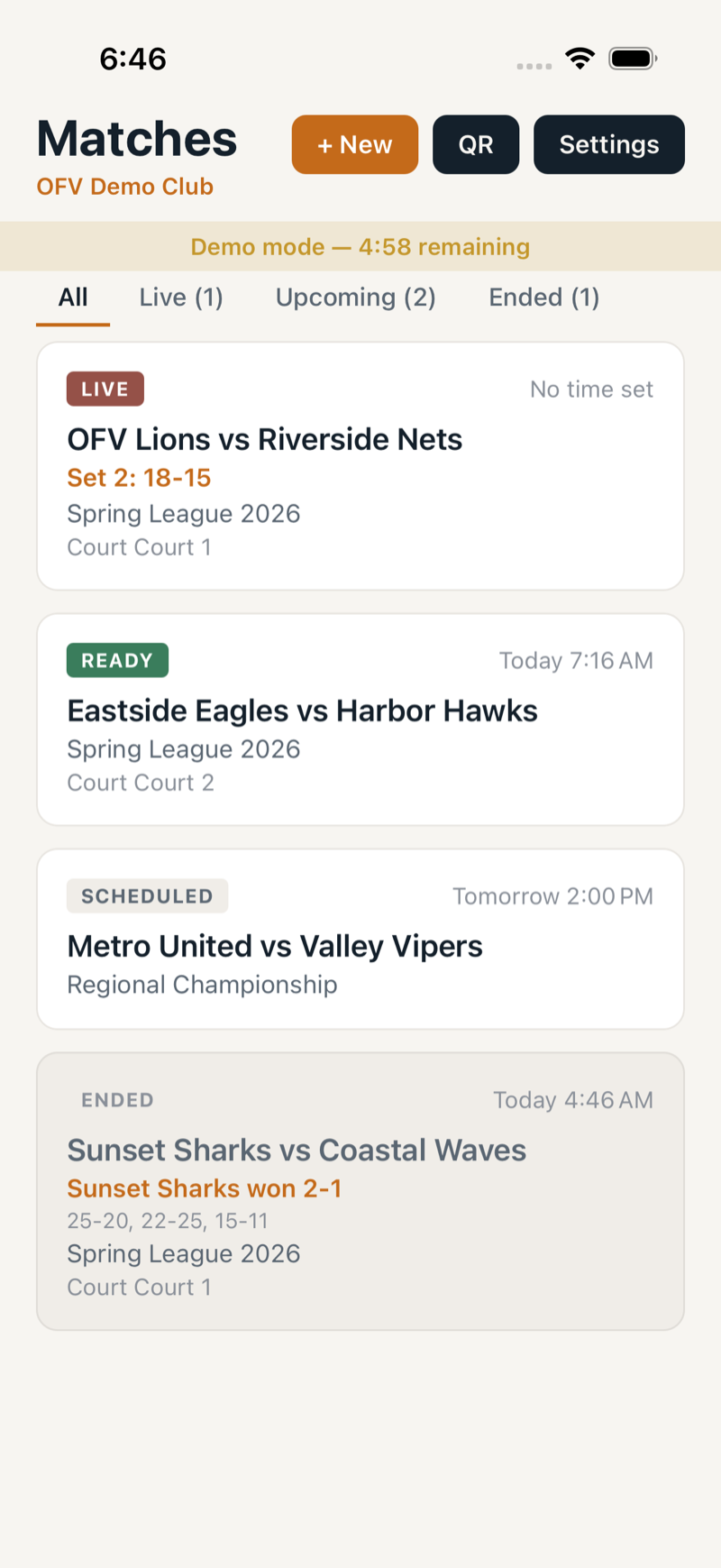
Task: Open Settings from the top bar
Action: (608, 144)
